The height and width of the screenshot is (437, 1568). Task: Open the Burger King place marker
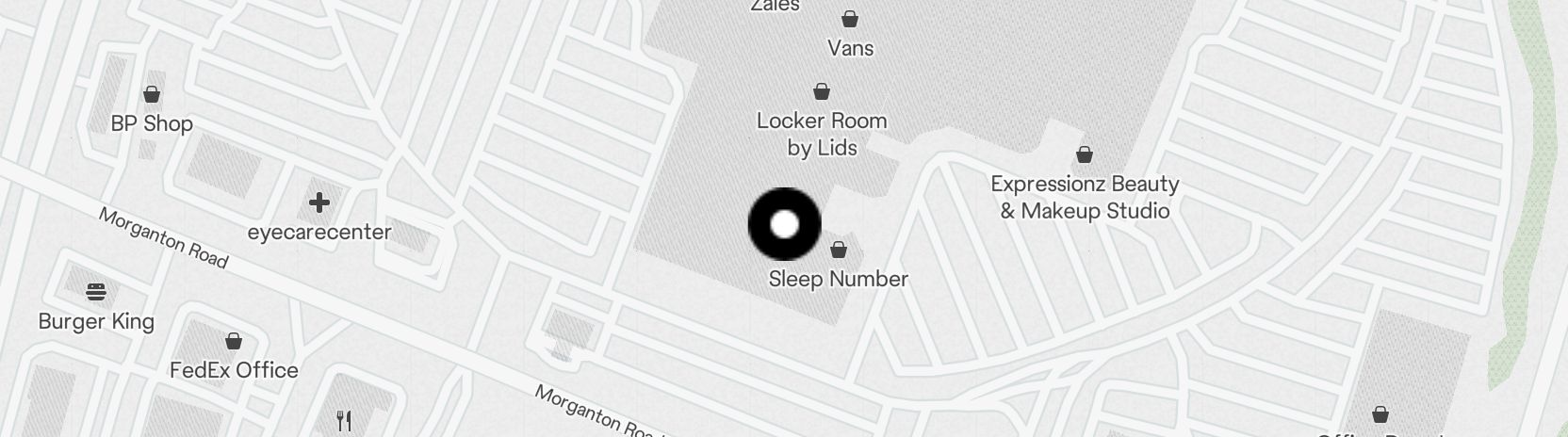(96, 293)
